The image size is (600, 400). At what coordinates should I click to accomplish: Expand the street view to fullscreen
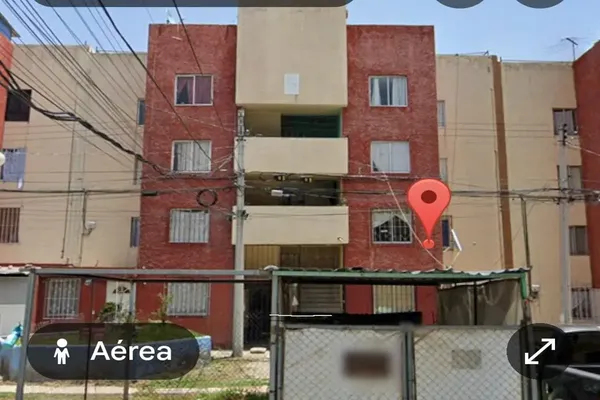[540, 351]
